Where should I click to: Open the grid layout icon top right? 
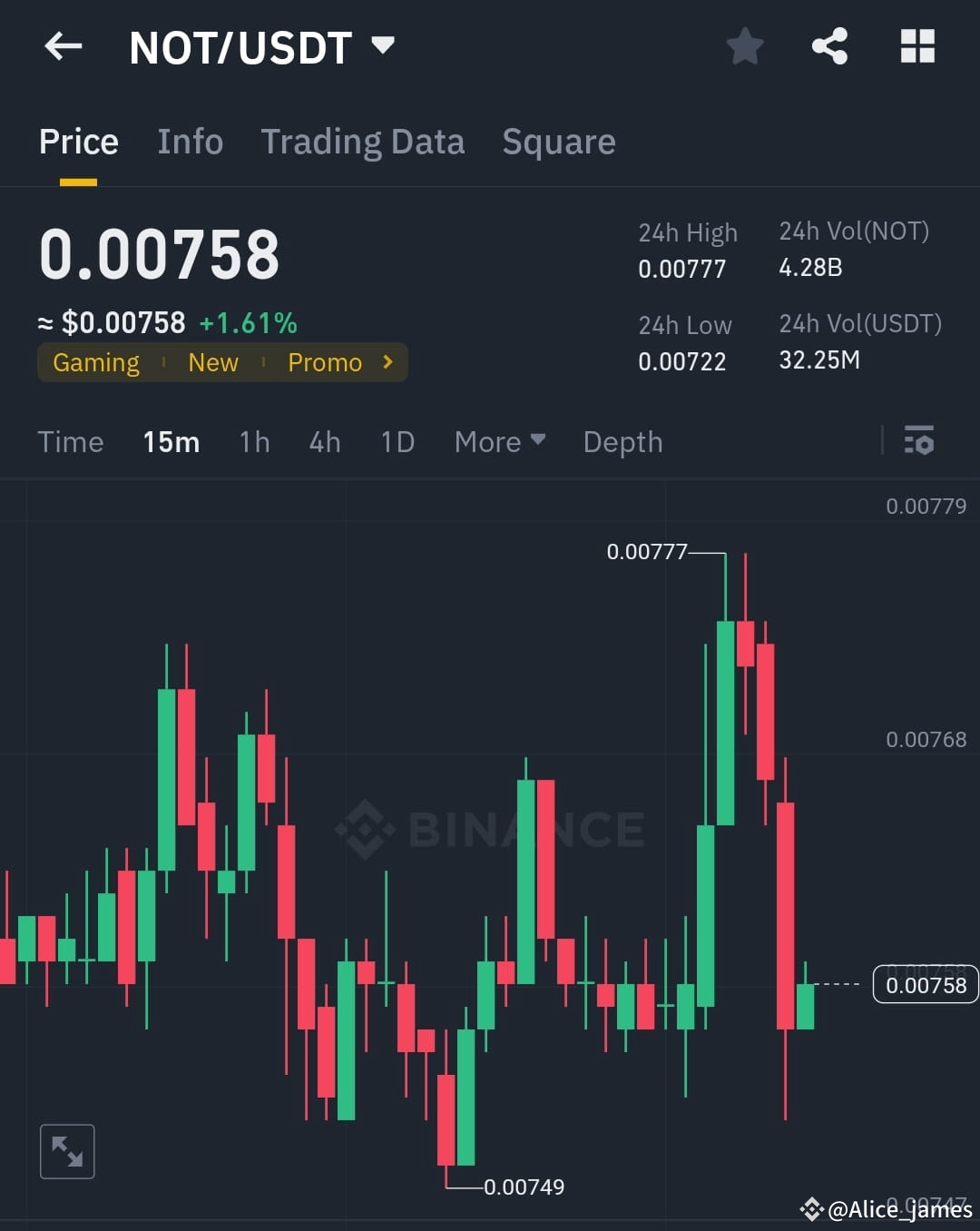(916, 46)
